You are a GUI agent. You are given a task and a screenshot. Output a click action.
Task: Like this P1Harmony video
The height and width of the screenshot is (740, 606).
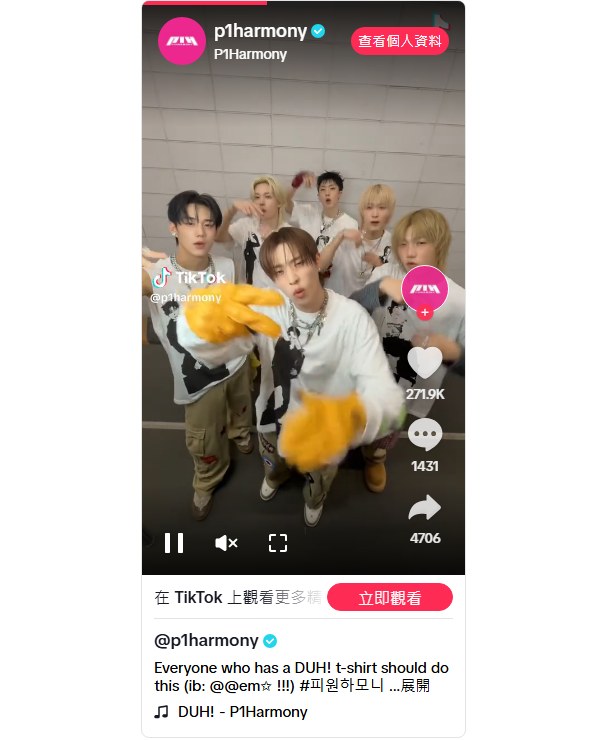tap(425, 362)
